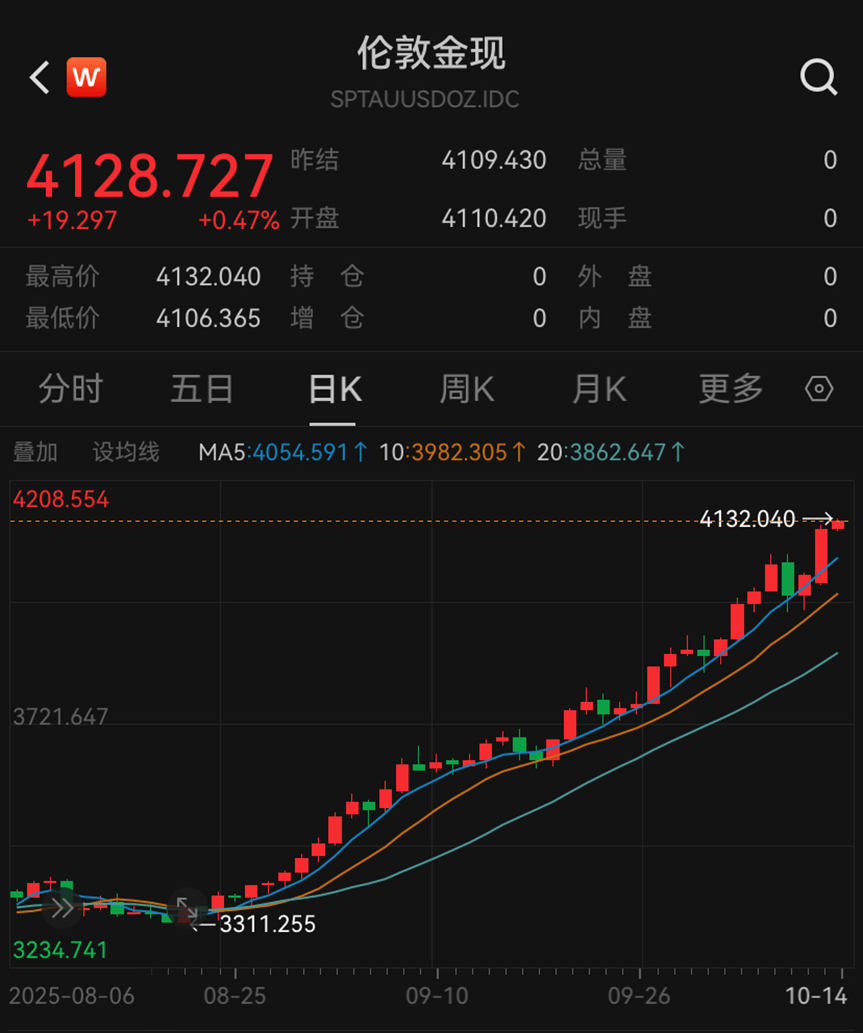Open 设均线 moving average settings
This screenshot has width=863, height=1033.
click(x=126, y=452)
